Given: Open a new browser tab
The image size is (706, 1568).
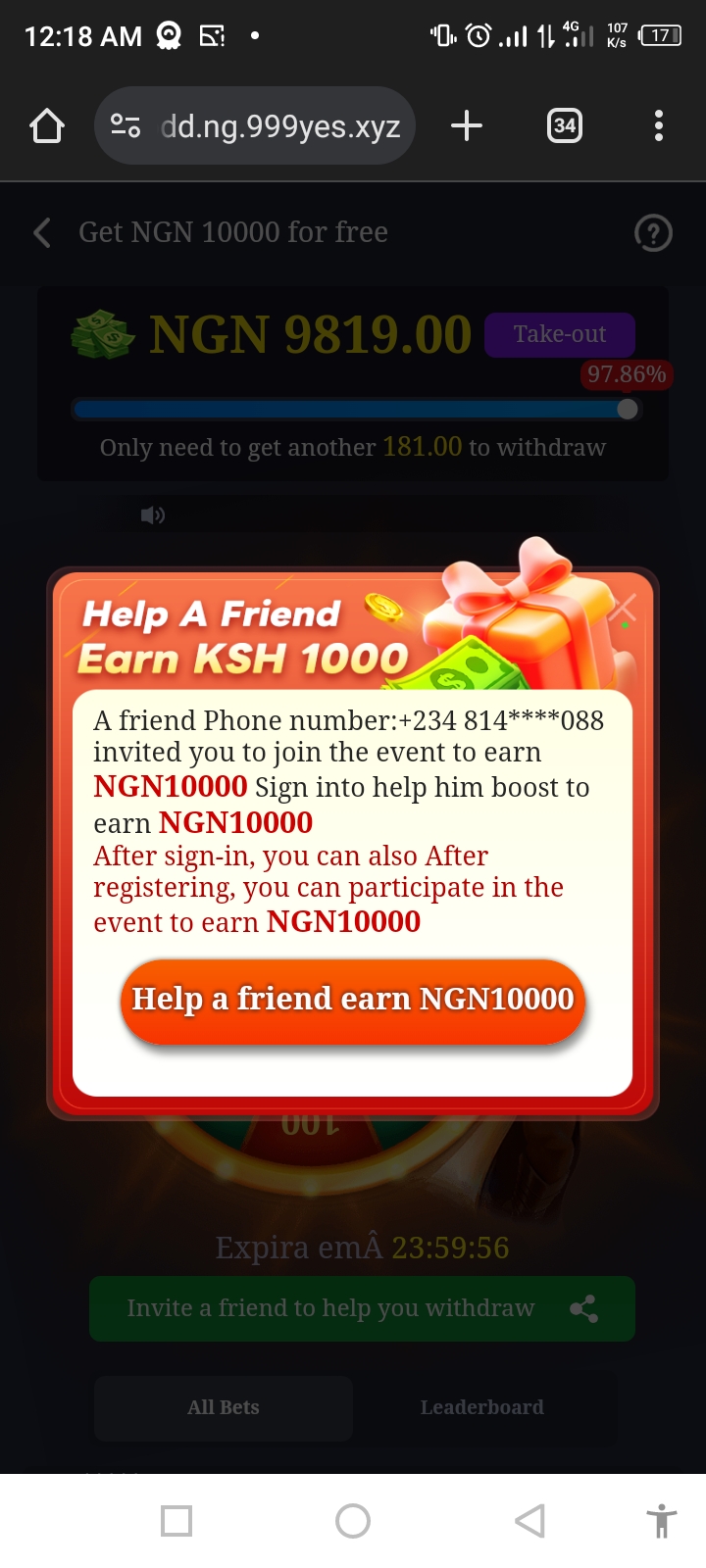Looking at the screenshot, I should tap(467, 125).
